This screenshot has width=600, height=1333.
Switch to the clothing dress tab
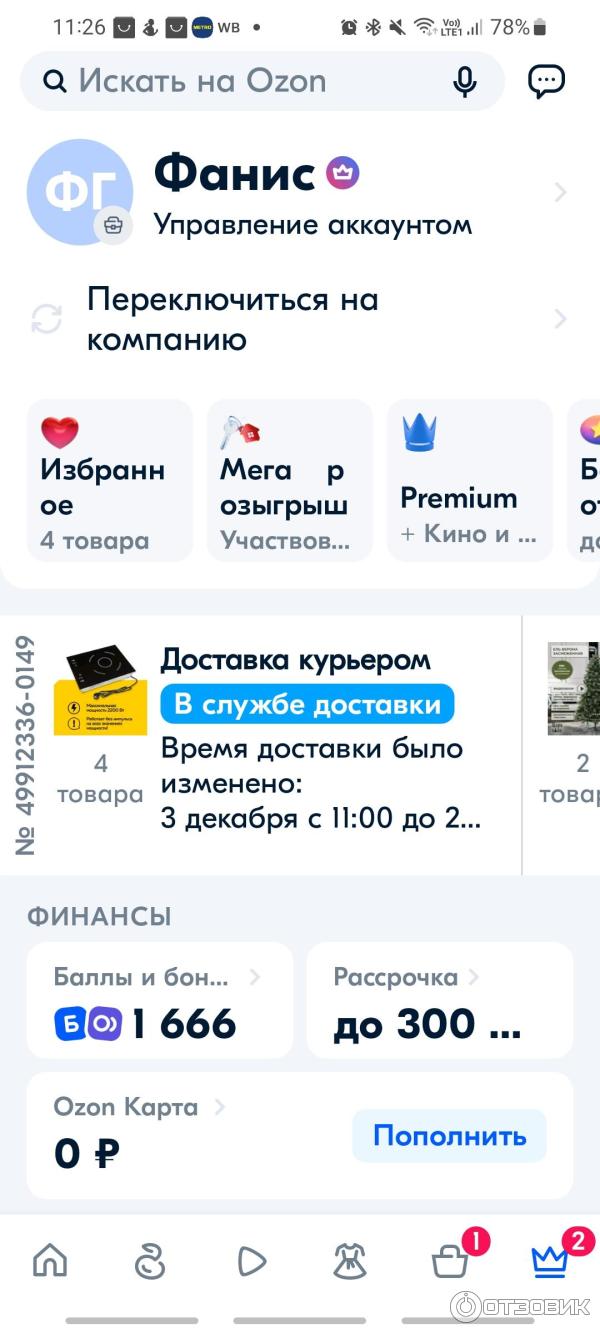350,1262
